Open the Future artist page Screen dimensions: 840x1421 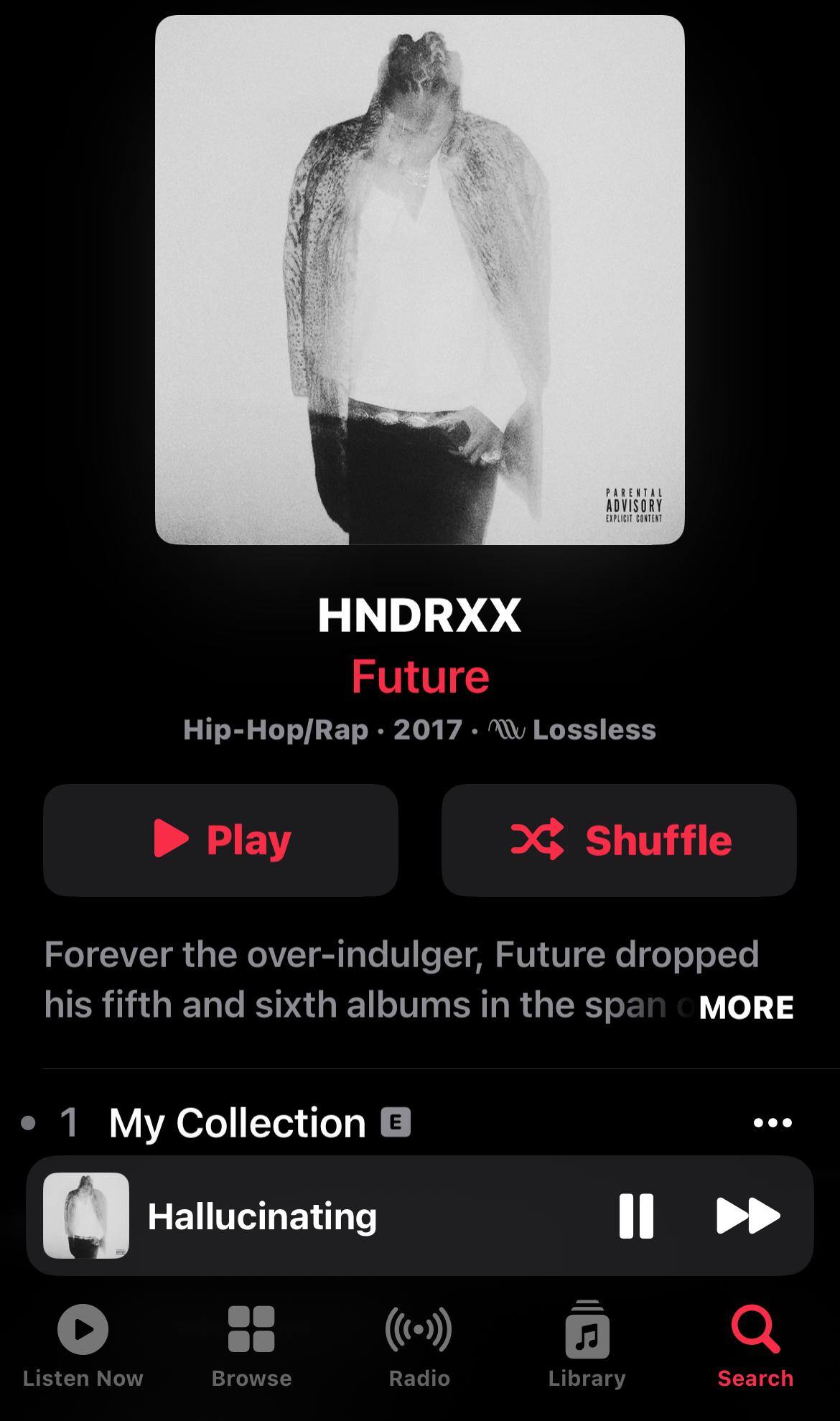point(420,676)
